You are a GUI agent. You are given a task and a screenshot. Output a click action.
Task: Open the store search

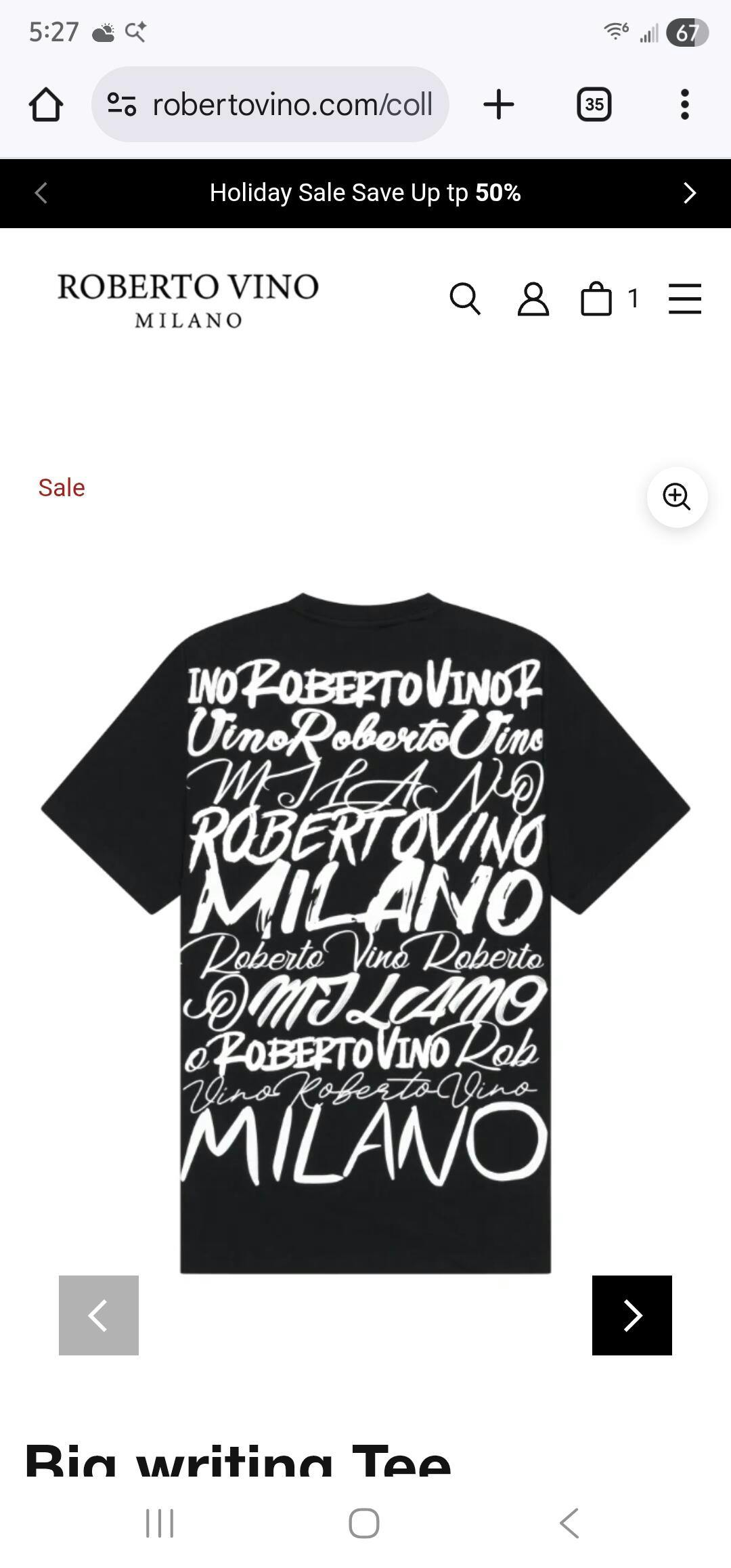(x=465, y=299)
